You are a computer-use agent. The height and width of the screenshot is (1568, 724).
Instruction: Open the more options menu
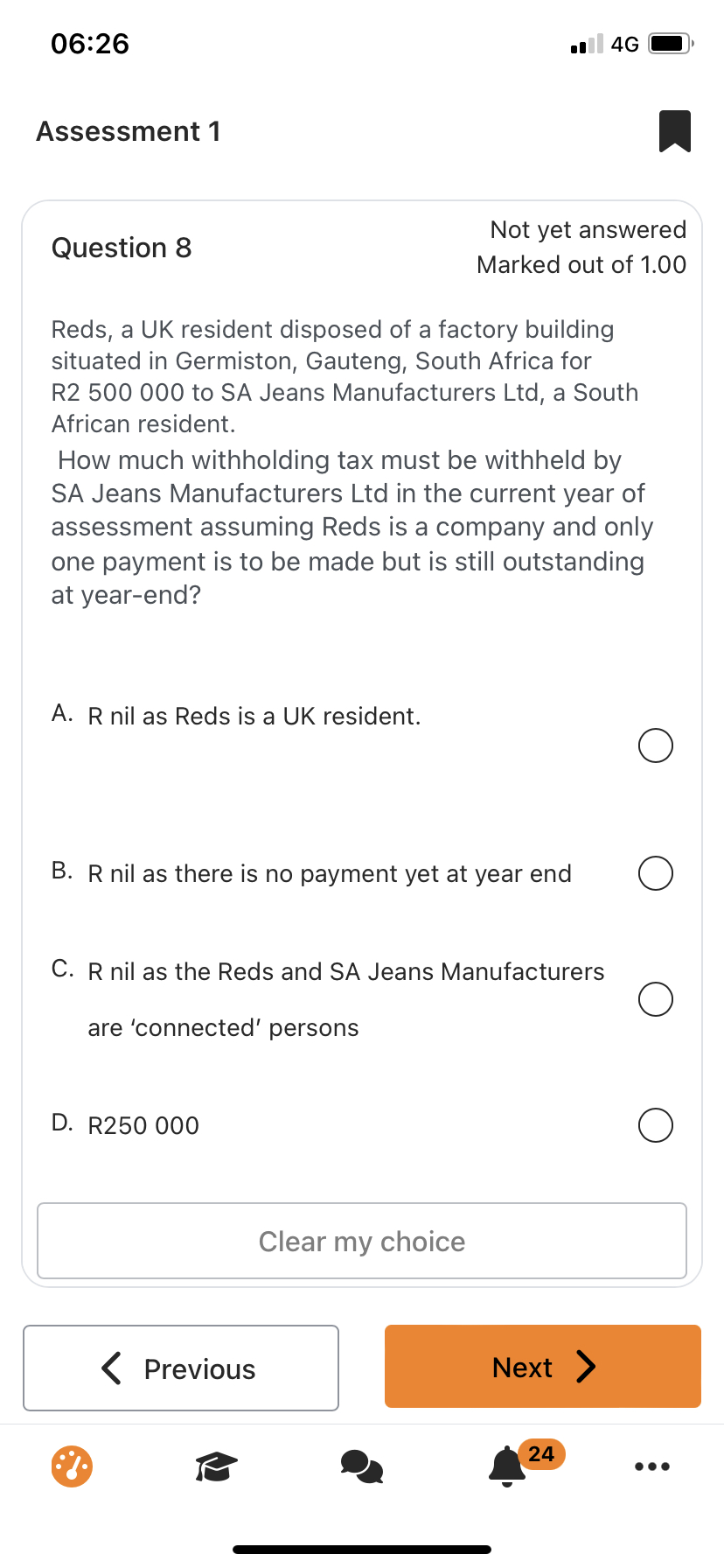click(x=652, y=1466)
